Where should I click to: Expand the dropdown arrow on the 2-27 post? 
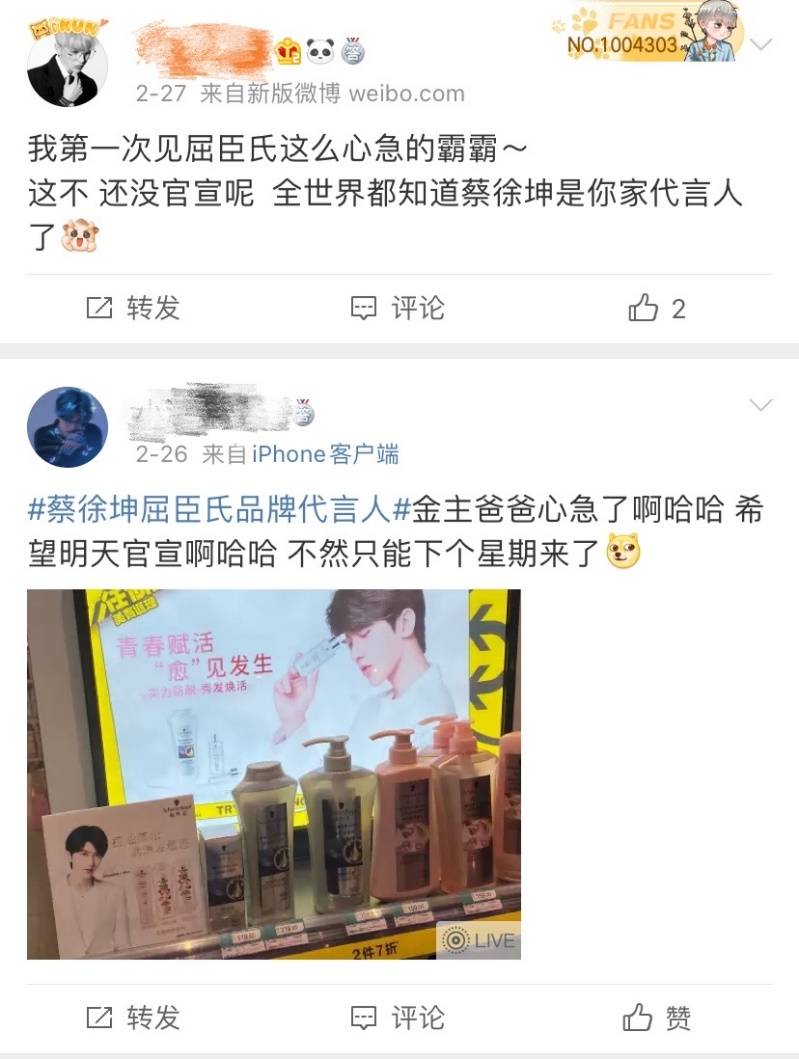pos(762,45)
